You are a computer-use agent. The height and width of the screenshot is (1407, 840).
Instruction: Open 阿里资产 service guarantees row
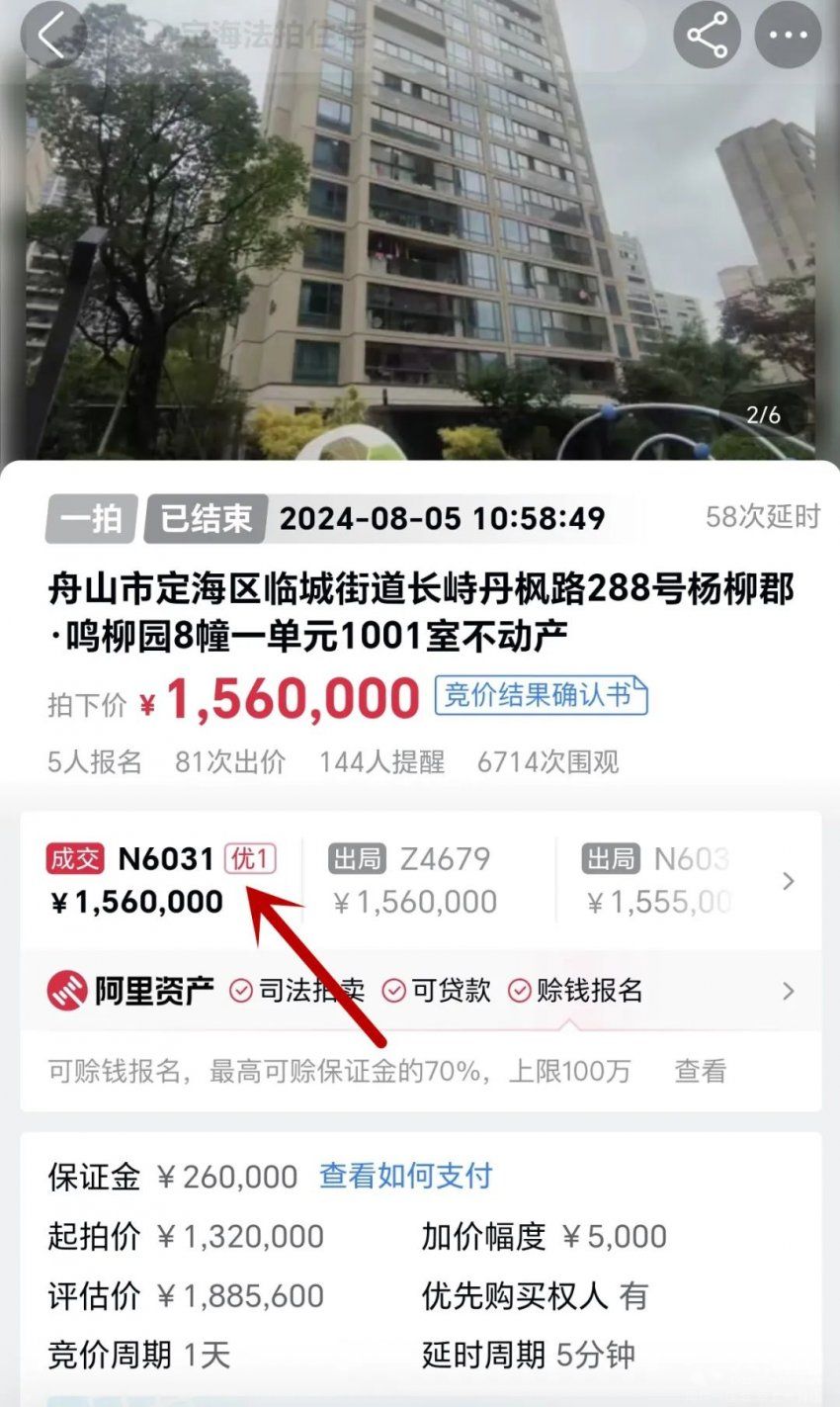tap(788, 991)
